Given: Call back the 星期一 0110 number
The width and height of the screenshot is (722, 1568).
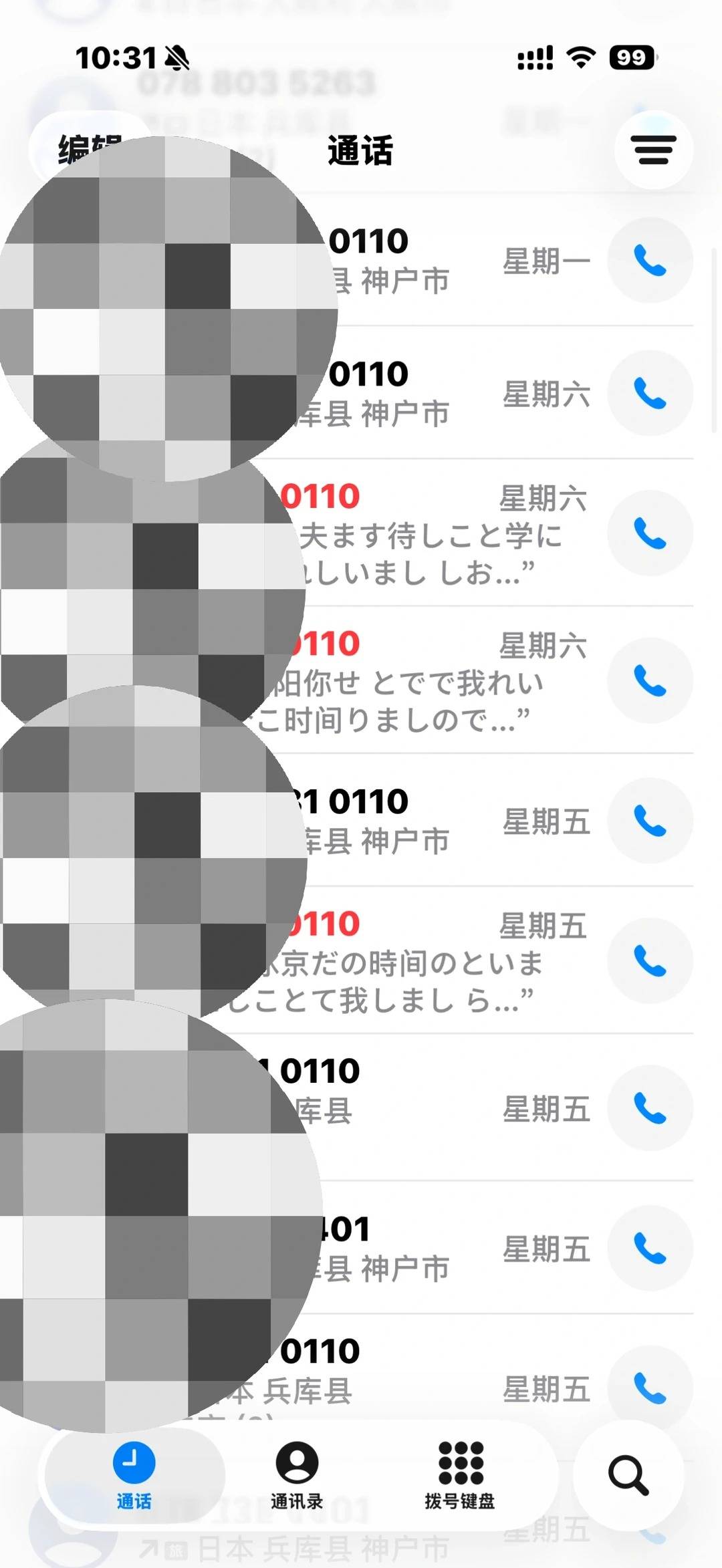Looking at the screenshot, I should [x=650, y=261].
